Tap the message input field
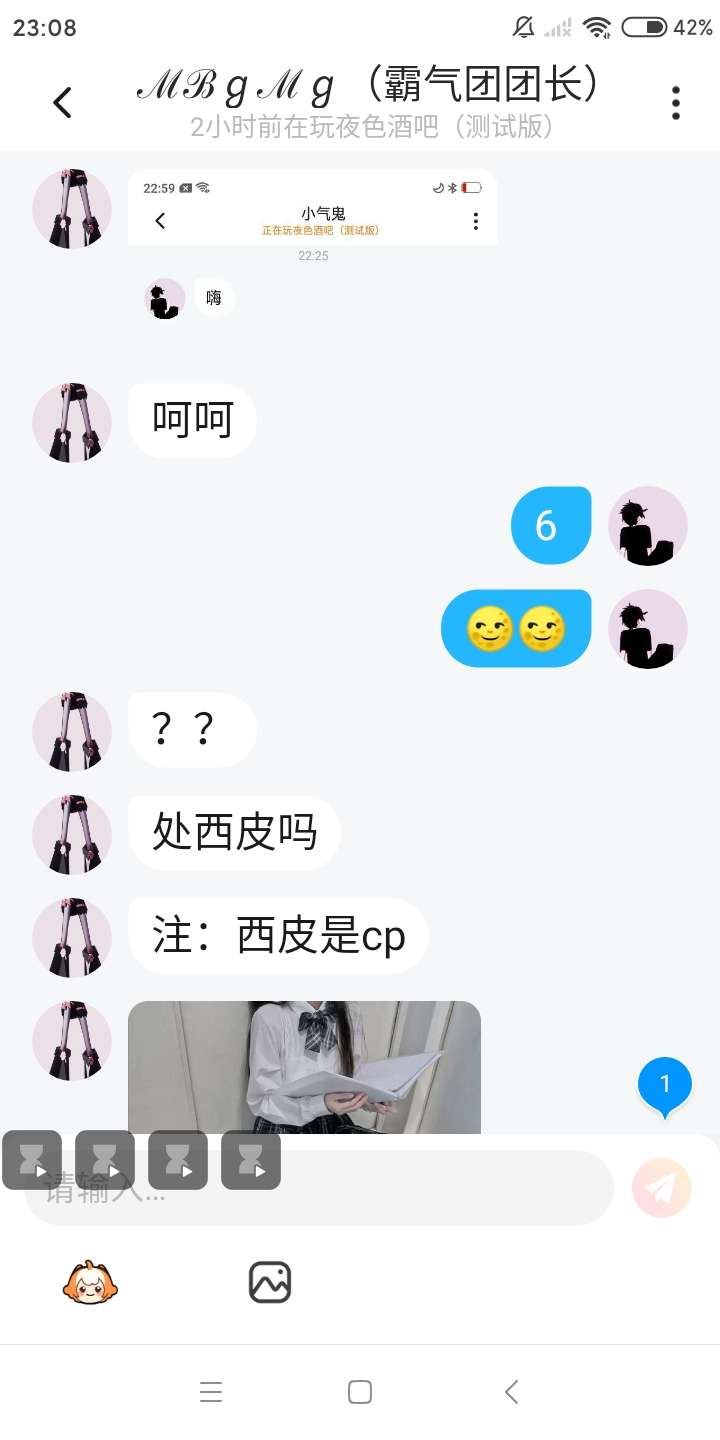Image resolution: width=720 pixels, height=1440 pixels. 318,1188
